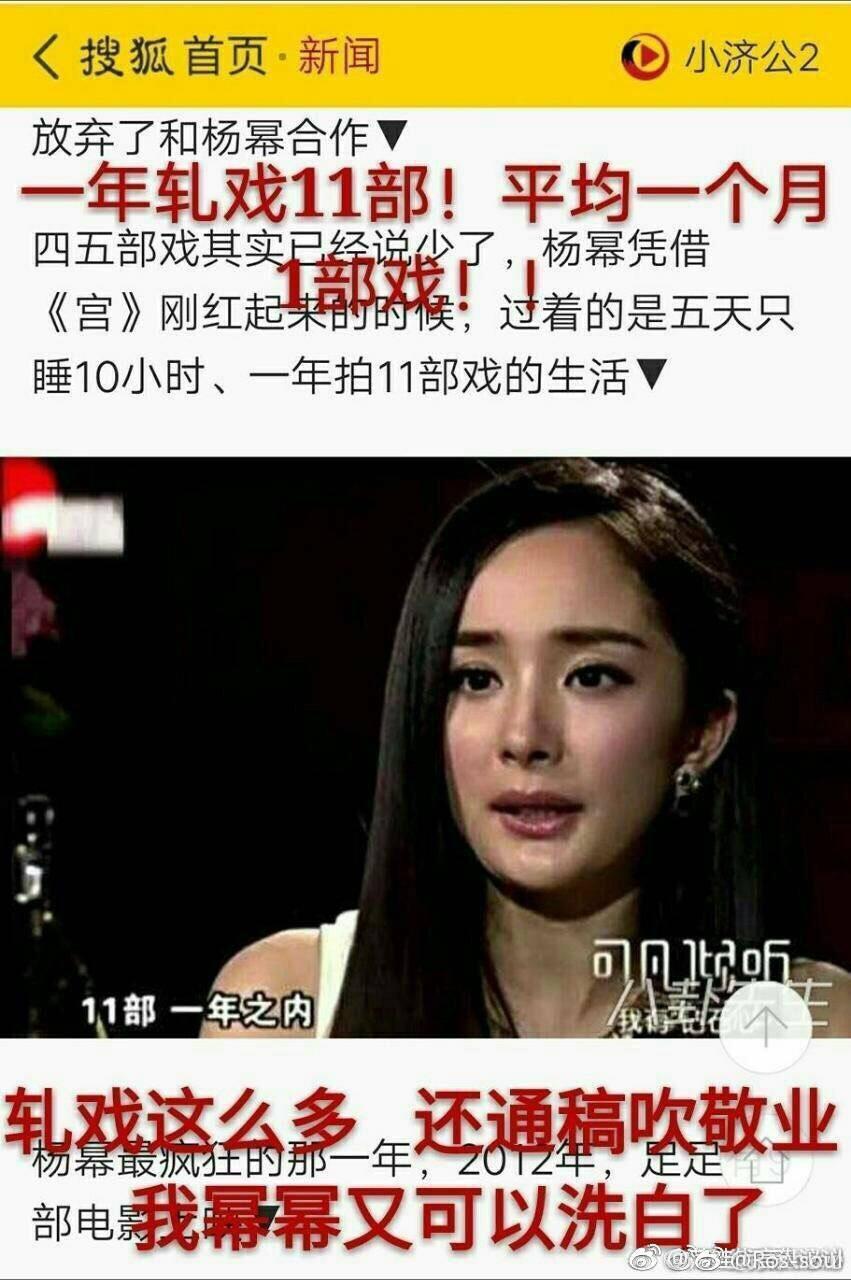
Task: Go back using the header arrow
Action: coord(46,57)
